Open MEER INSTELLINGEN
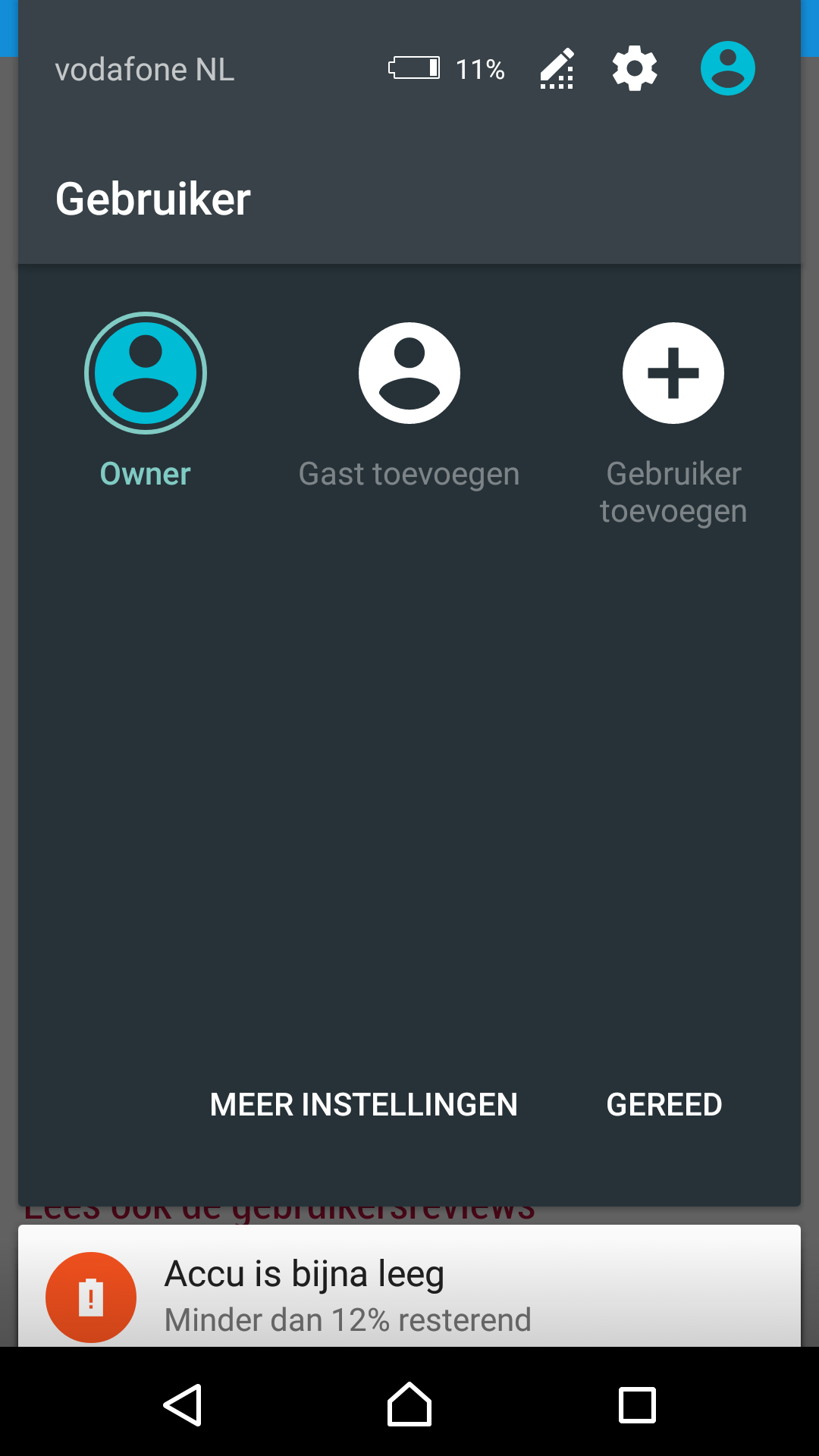The width and height of the screenshot is (819, 1456). coord(364,1105)
